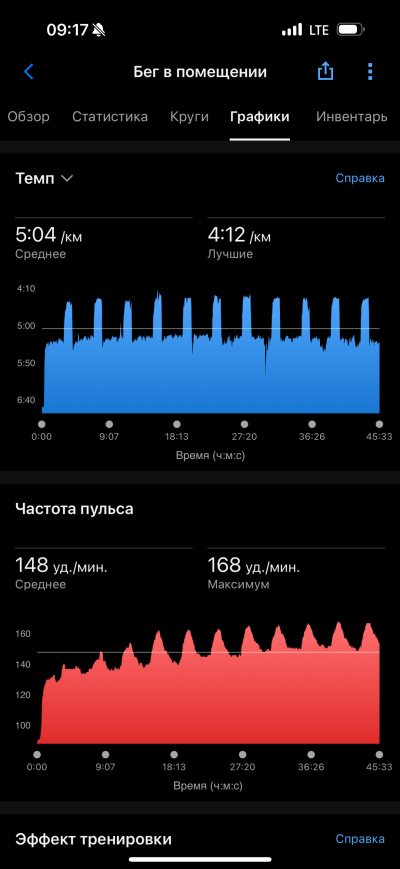Go back using the top-left arrow
400x869 pixels.
tap(29, 71)
